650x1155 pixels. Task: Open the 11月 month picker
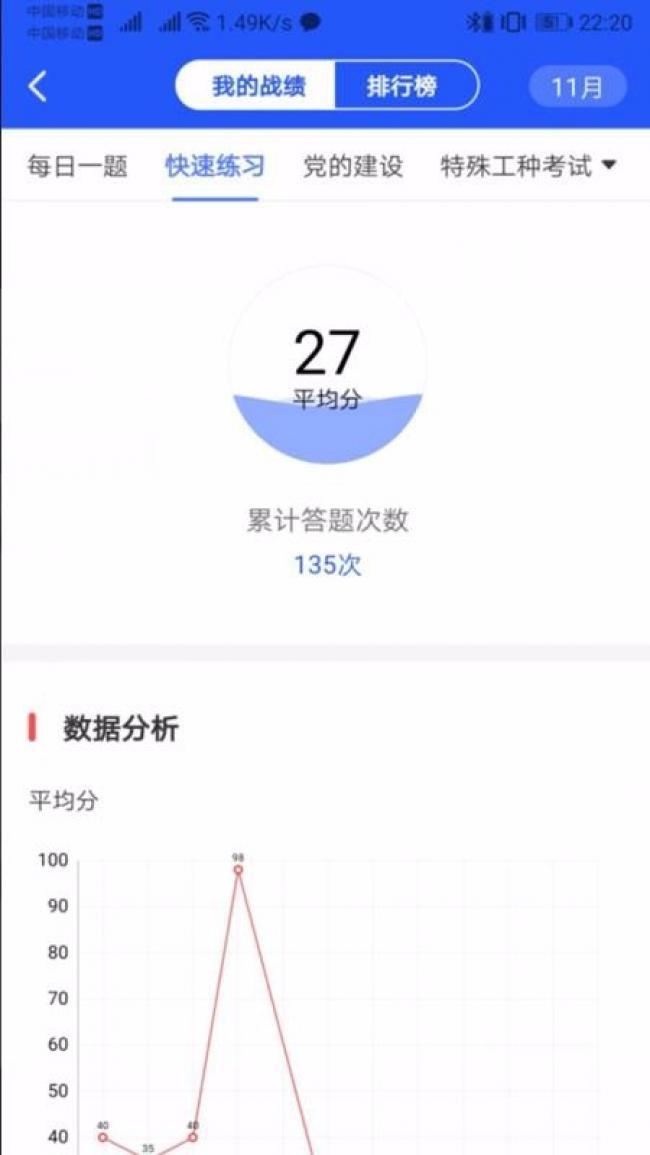pos(578,87)
